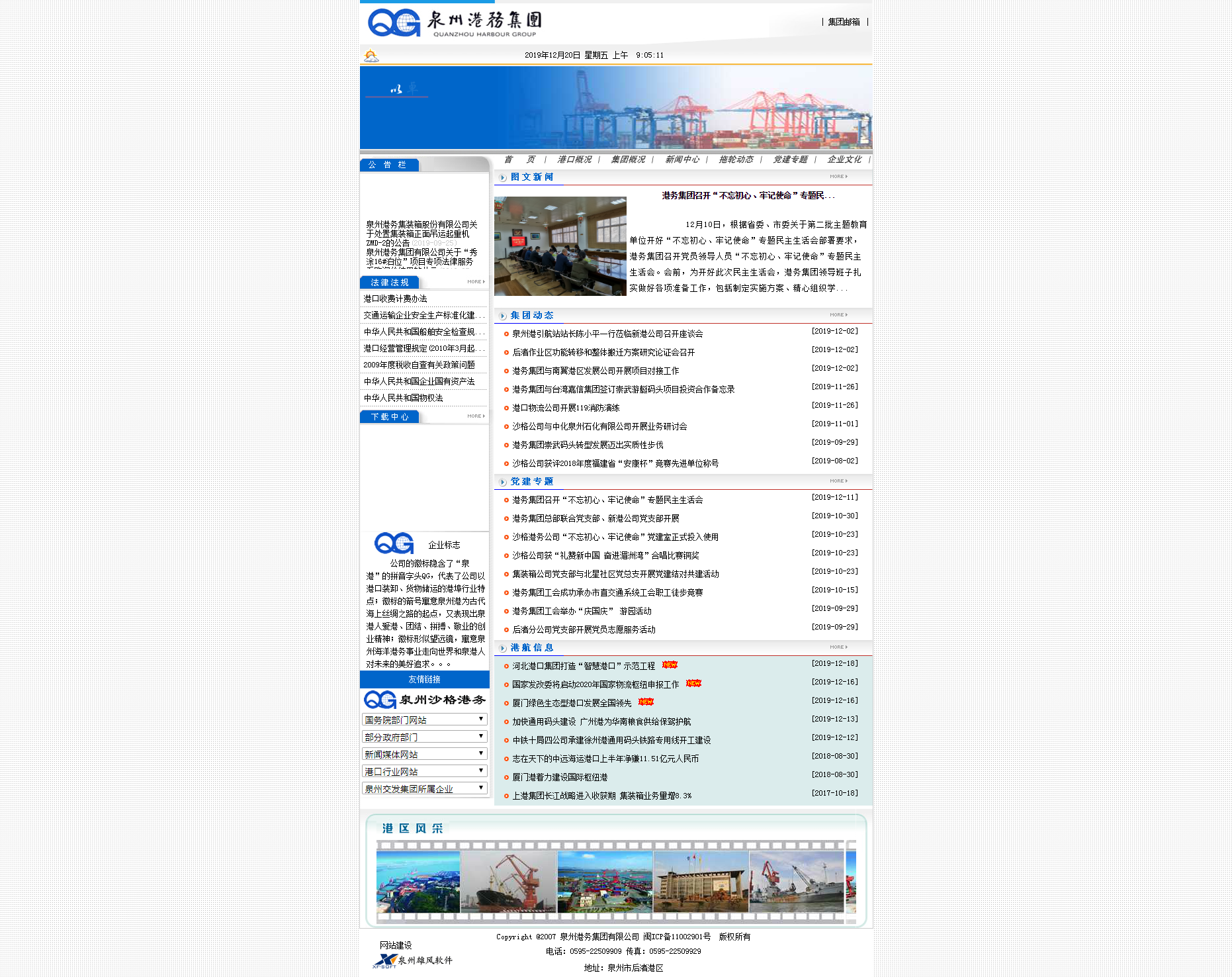The image size is (1232, 977).
Task: Switch to the 党建专题 nav item
Action: coord(790,160)
